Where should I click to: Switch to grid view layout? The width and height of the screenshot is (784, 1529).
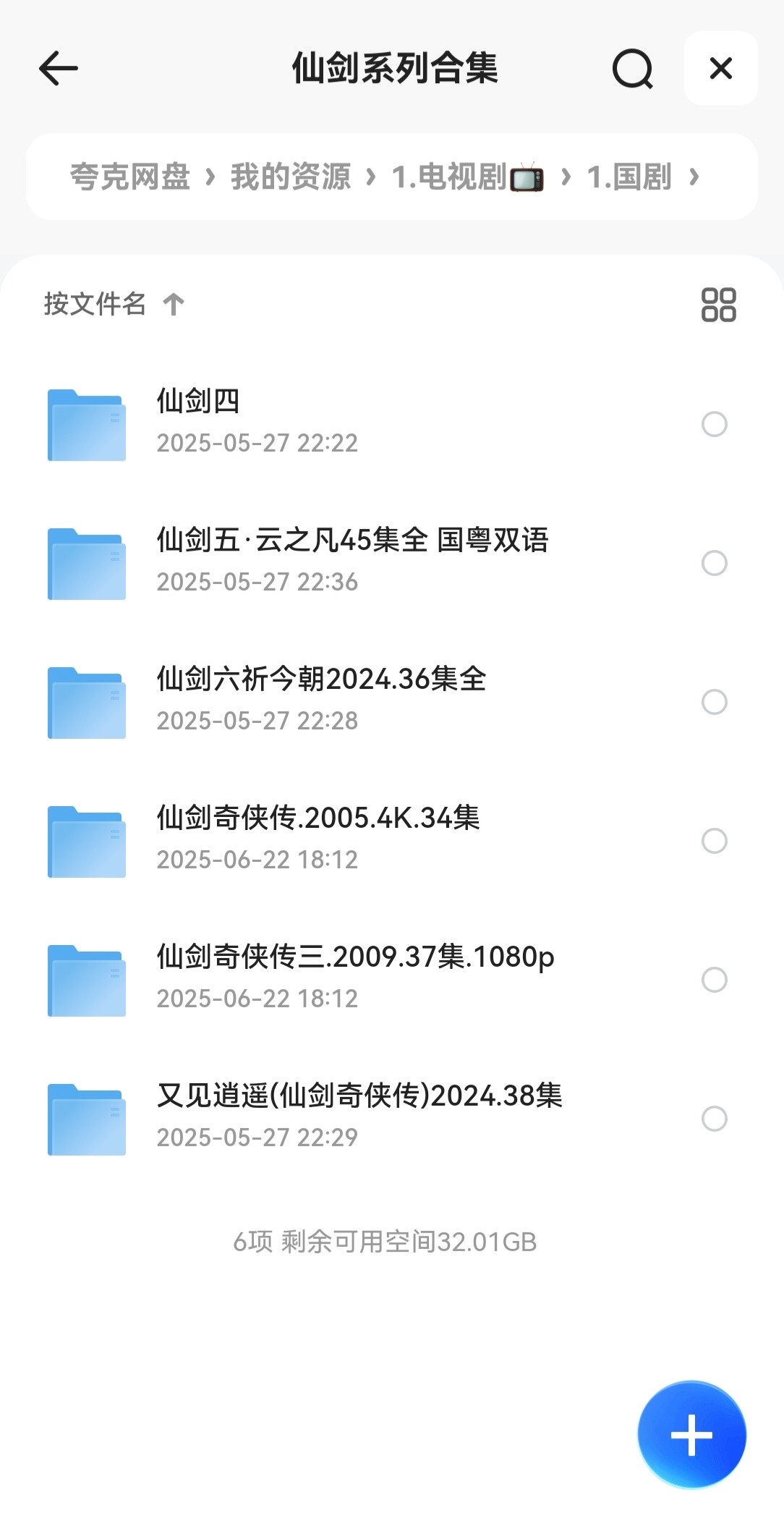pos(718,305)
